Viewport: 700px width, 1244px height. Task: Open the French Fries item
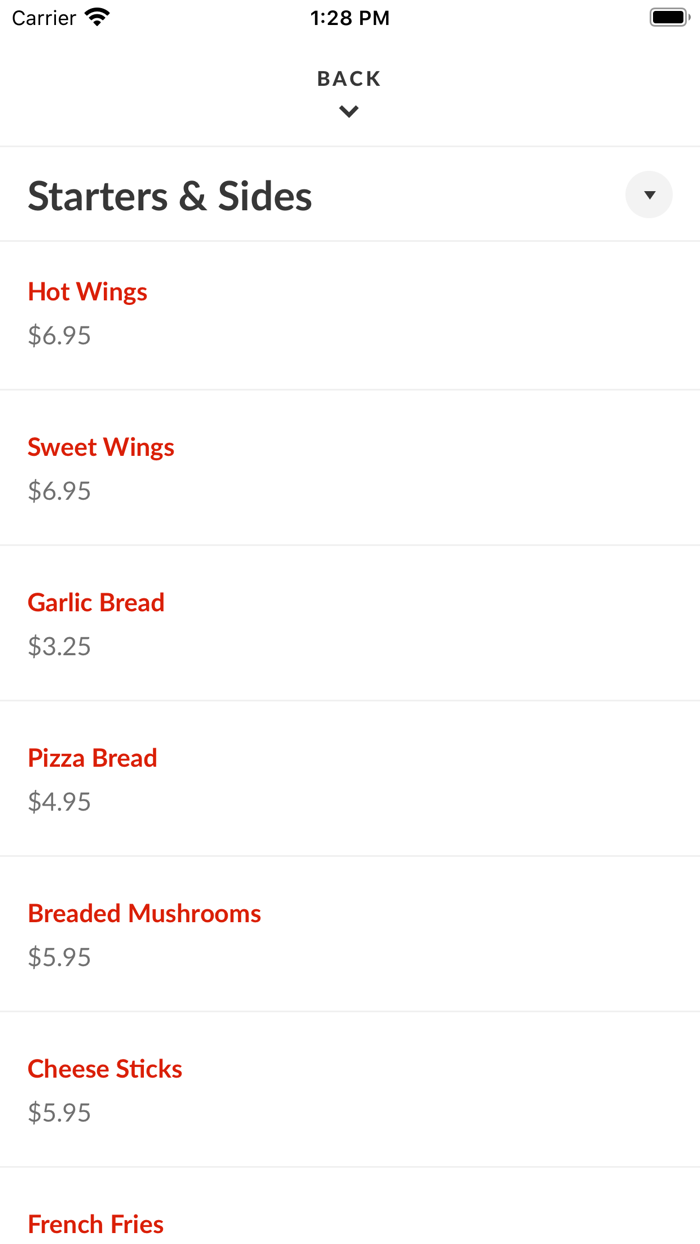pyautogui.click(x=96, y=1223)
